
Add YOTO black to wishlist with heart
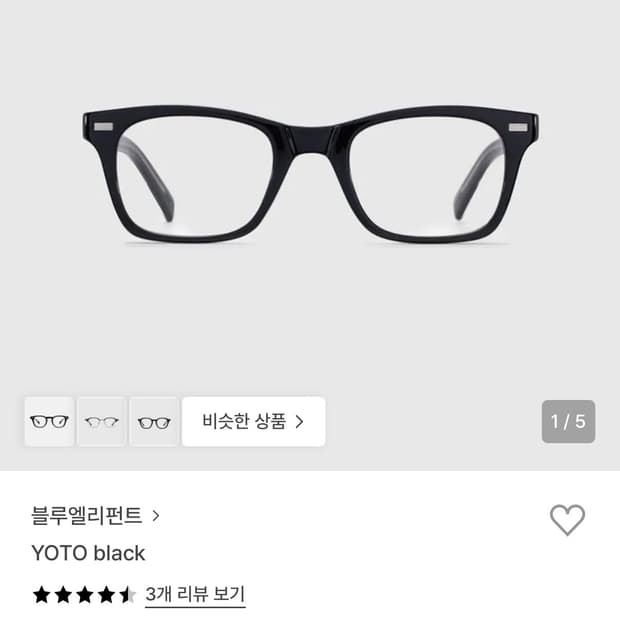(567, 520)
